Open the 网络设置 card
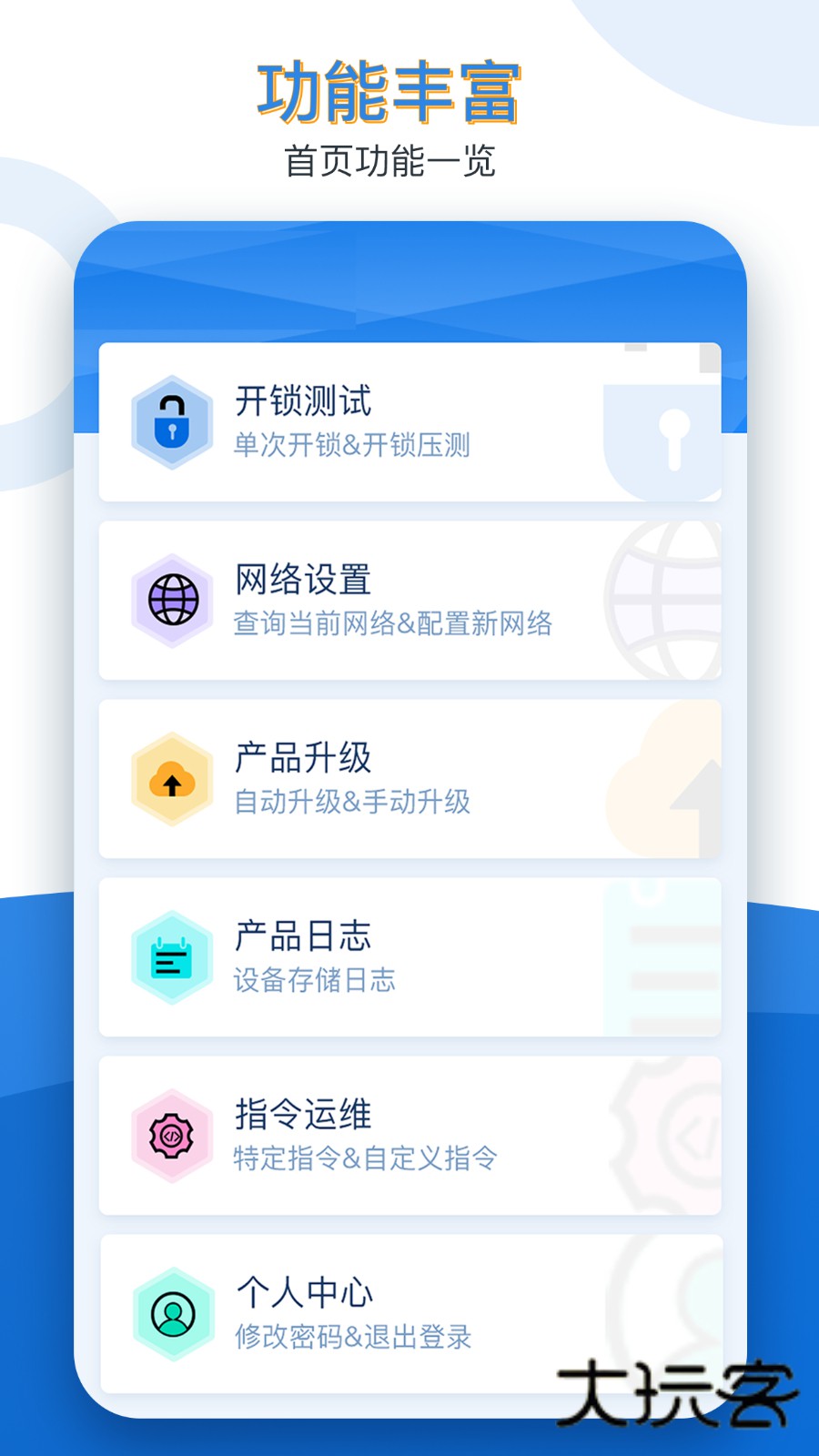Image resolution: width=819 pixels, height=1456 pixels. (x=408, y=598)
